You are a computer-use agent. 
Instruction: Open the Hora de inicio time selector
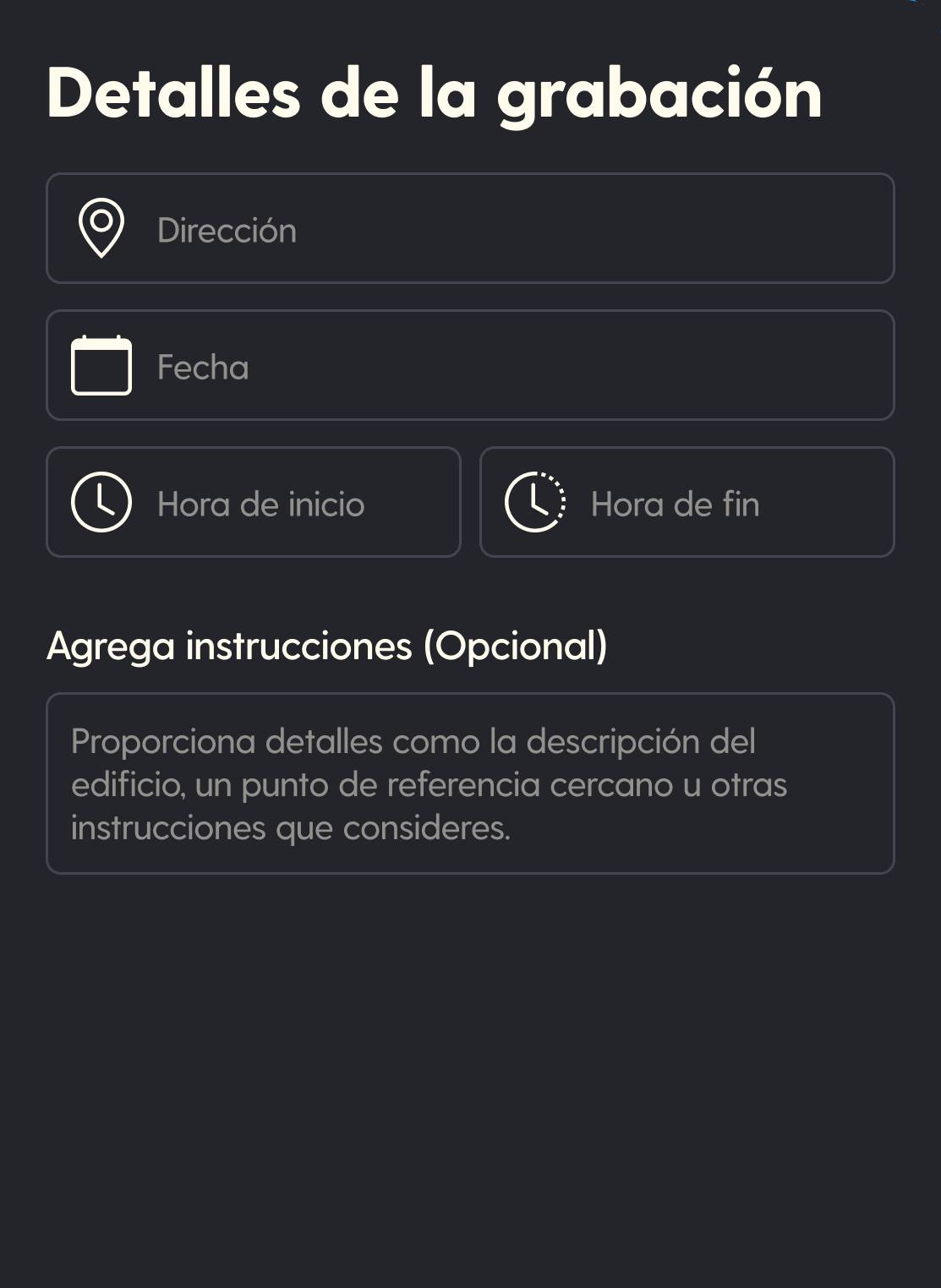pos(252,502)
